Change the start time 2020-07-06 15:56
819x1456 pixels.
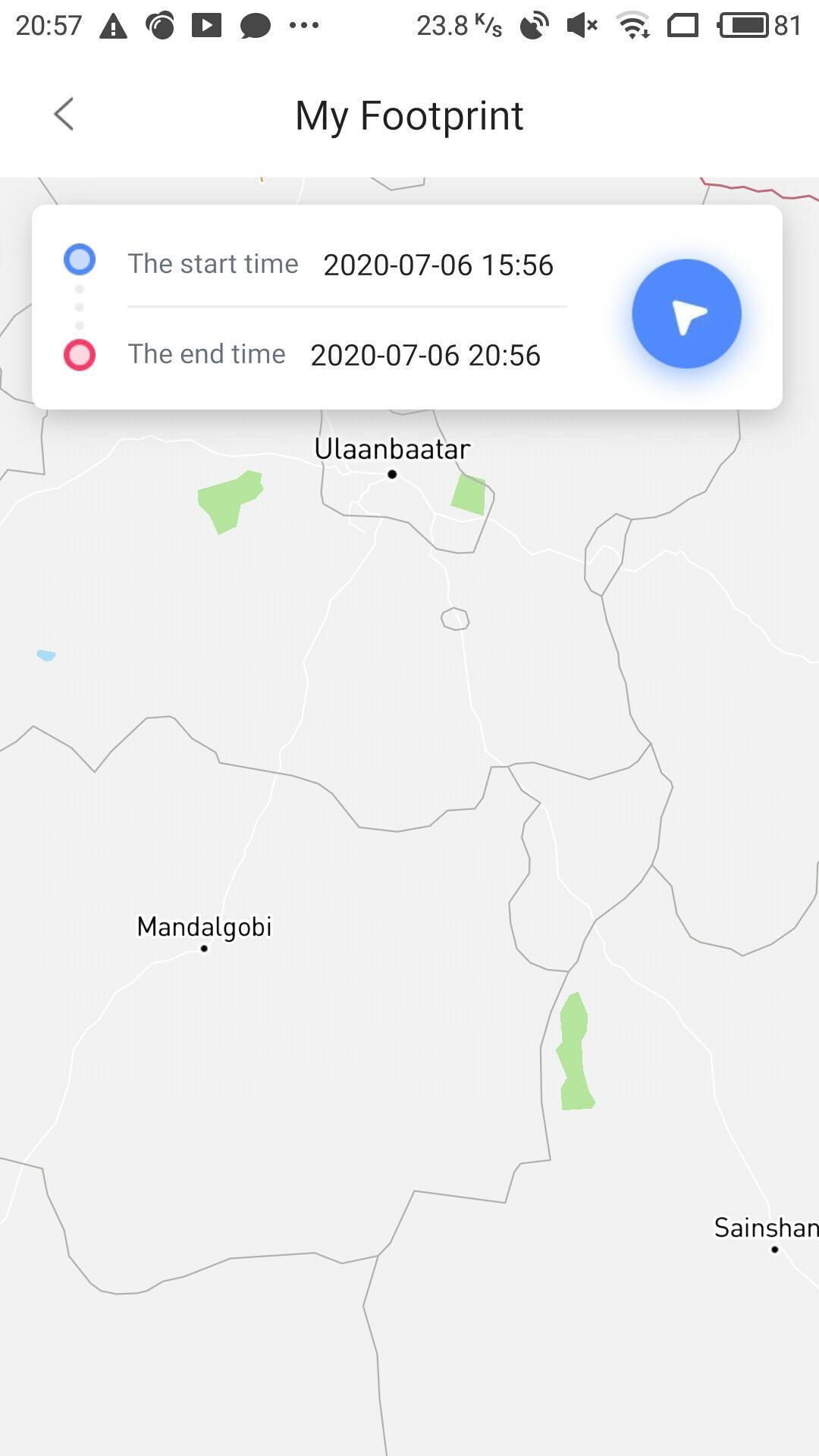pyautogui.click(x=438, y=265)
